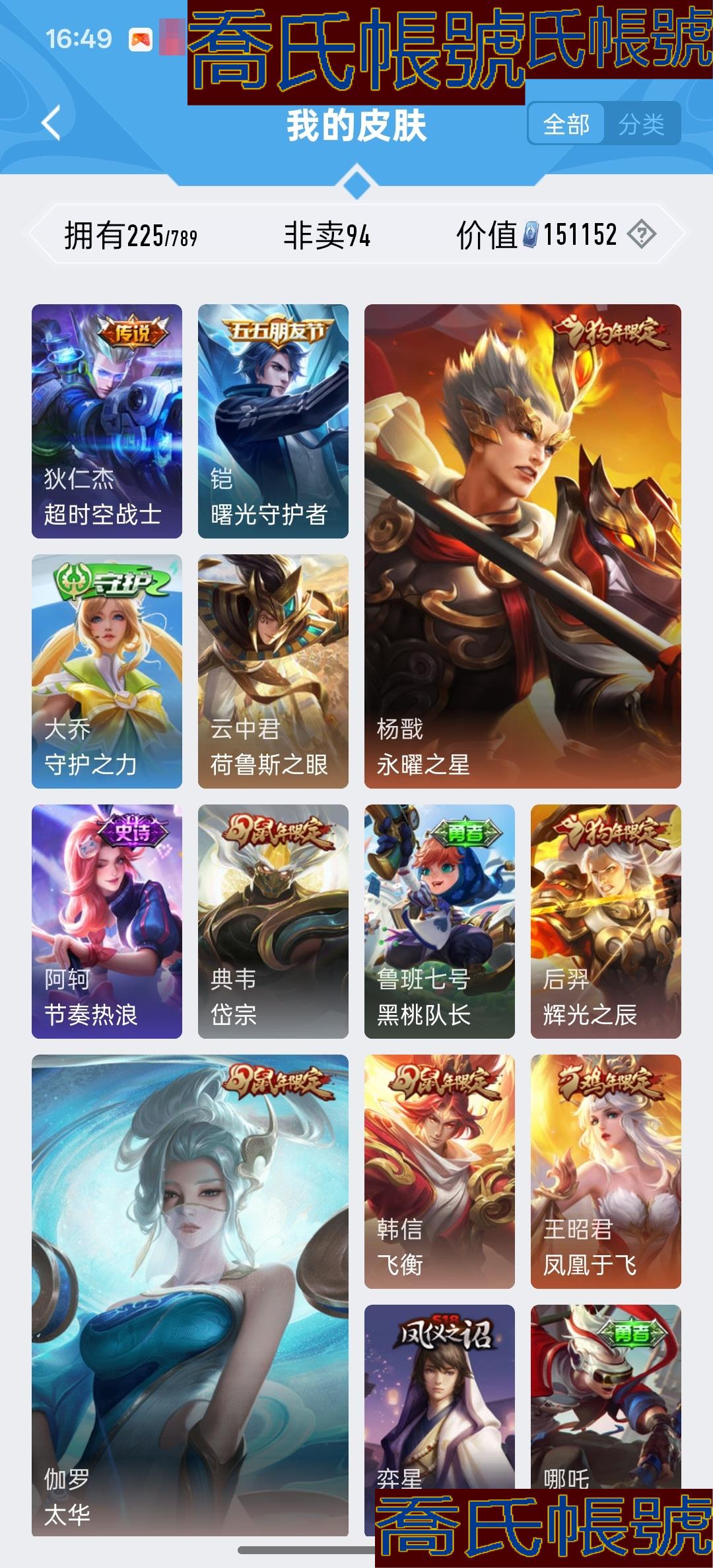Open 韩信 飞衡 skin card
This screenshot has height=1568, width=713.
[440, 1171]
